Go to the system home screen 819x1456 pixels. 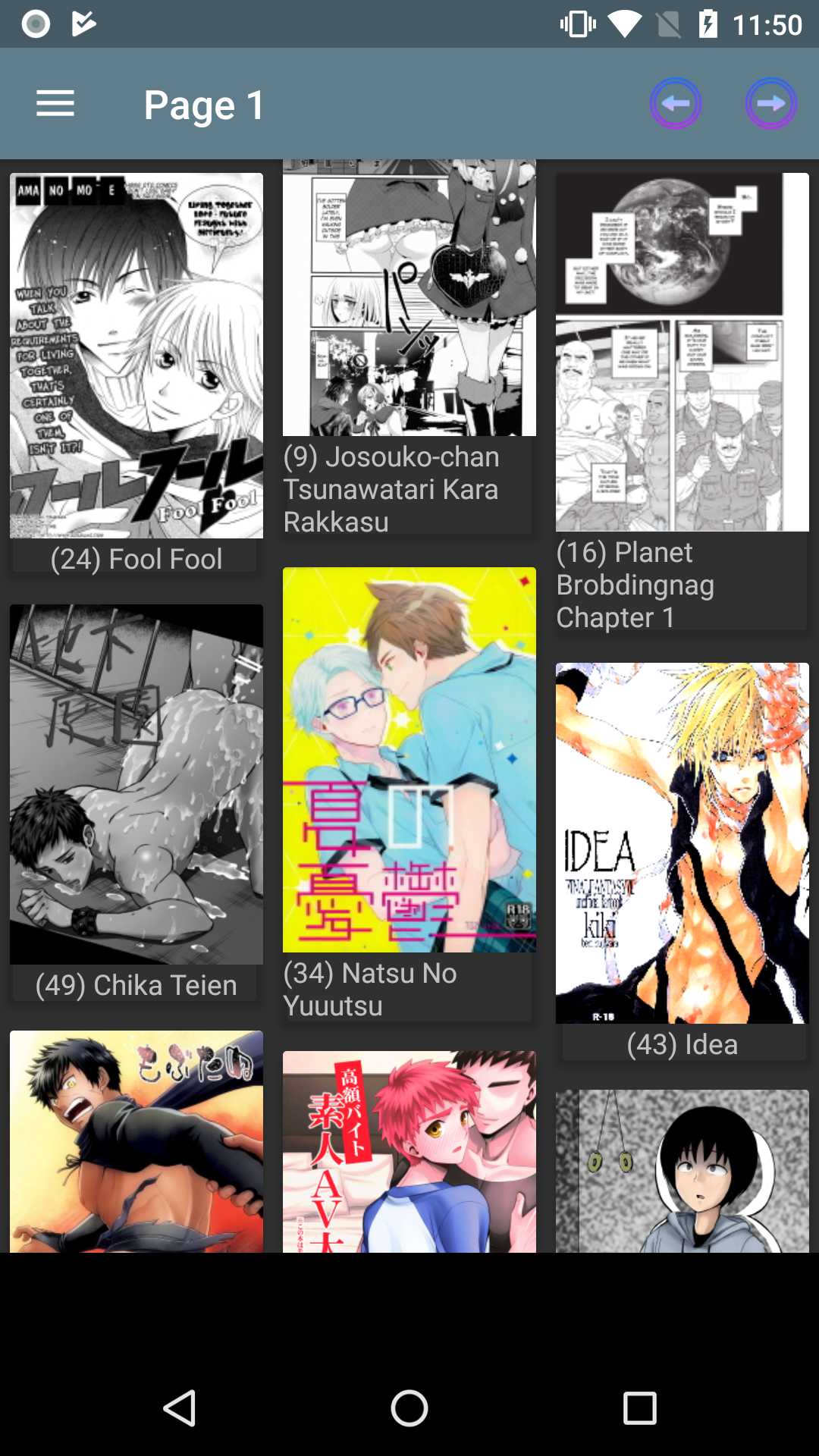(x=409, y=1408)
